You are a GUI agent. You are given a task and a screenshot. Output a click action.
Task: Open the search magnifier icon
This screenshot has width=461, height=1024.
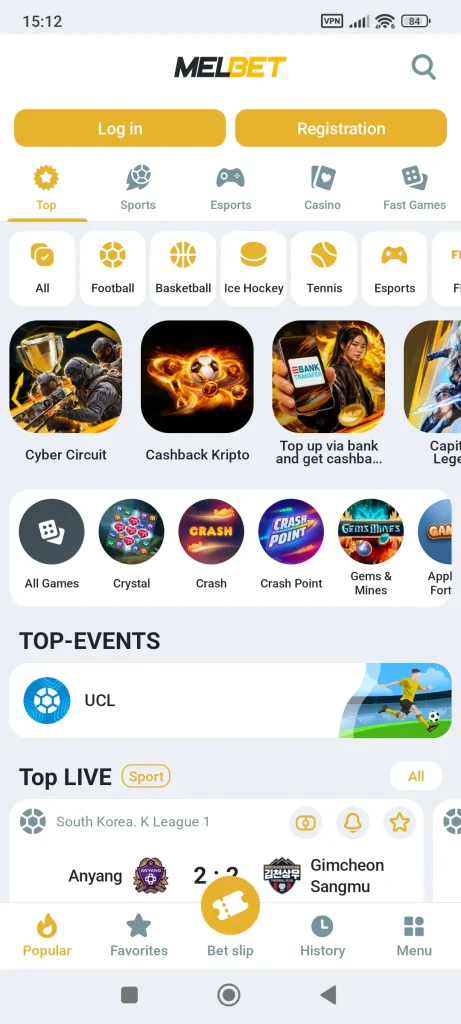point(423,67)
